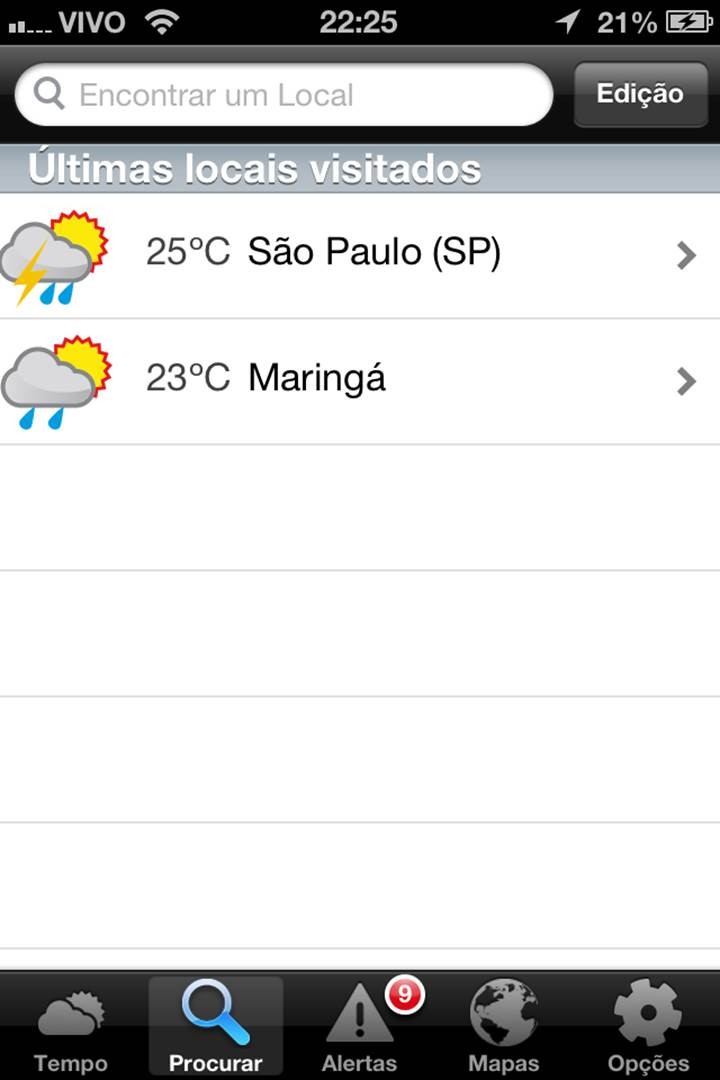Switch to the Mapas tab
Viewport: 720px width, 1080px height.
(504, 1028)
